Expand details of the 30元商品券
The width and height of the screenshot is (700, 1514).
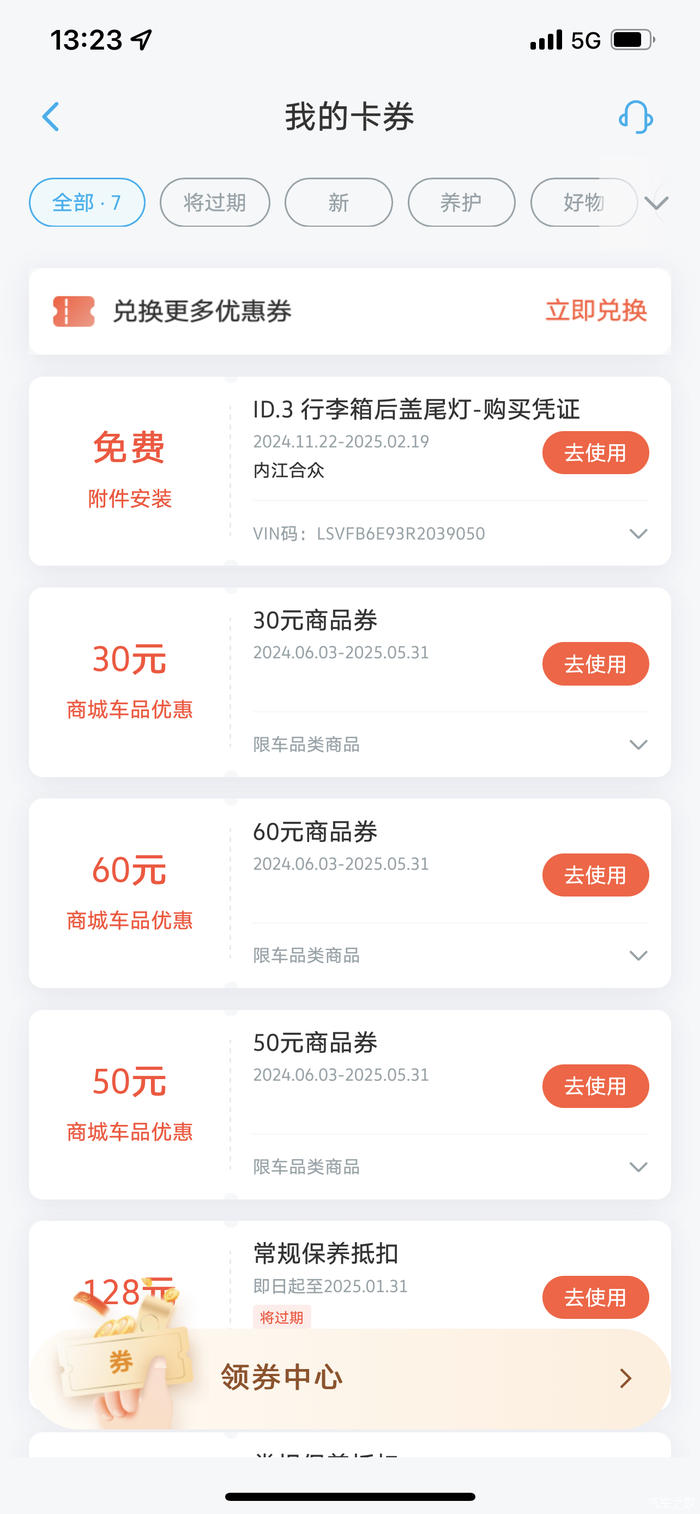coord(638,745)
